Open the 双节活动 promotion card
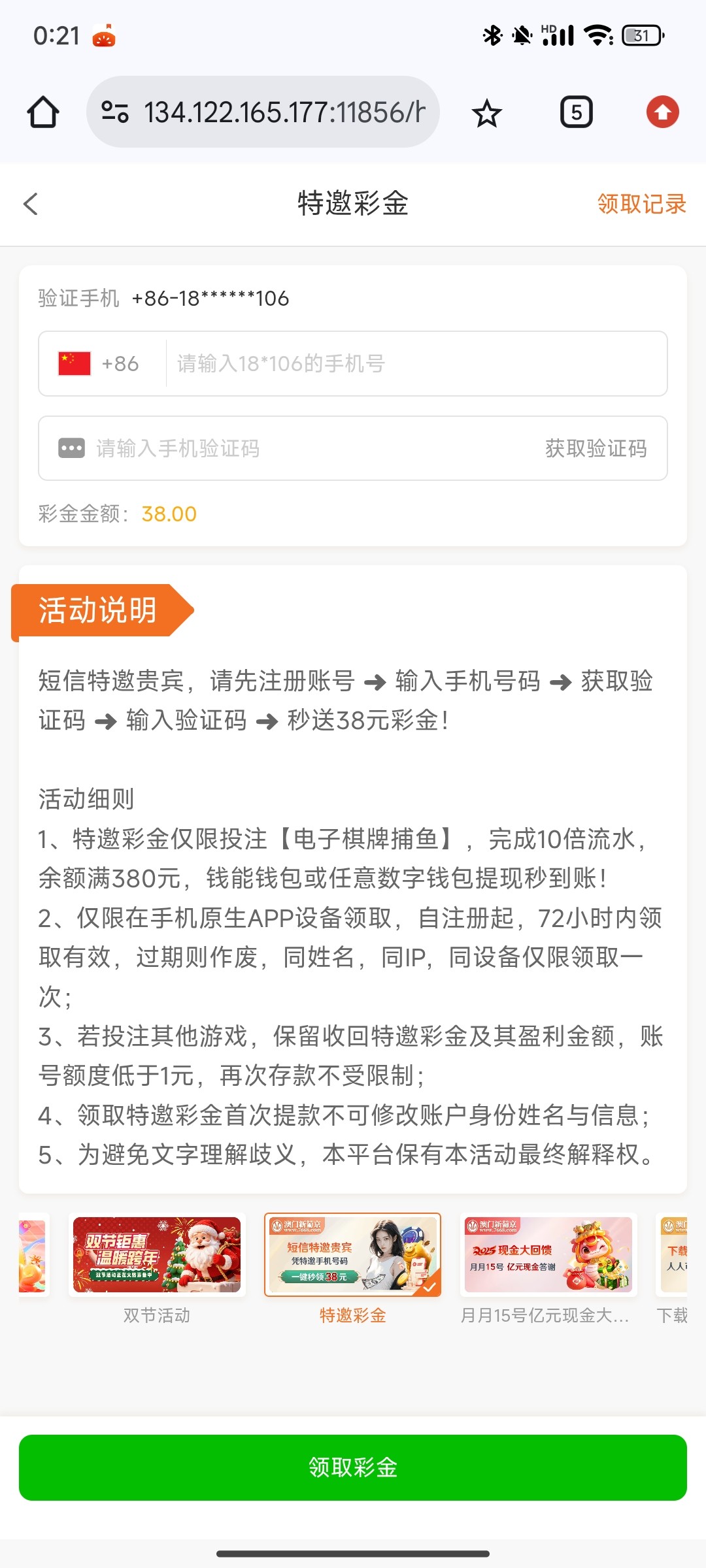This screenshot has height=1568, width=706. point(157,1255)
